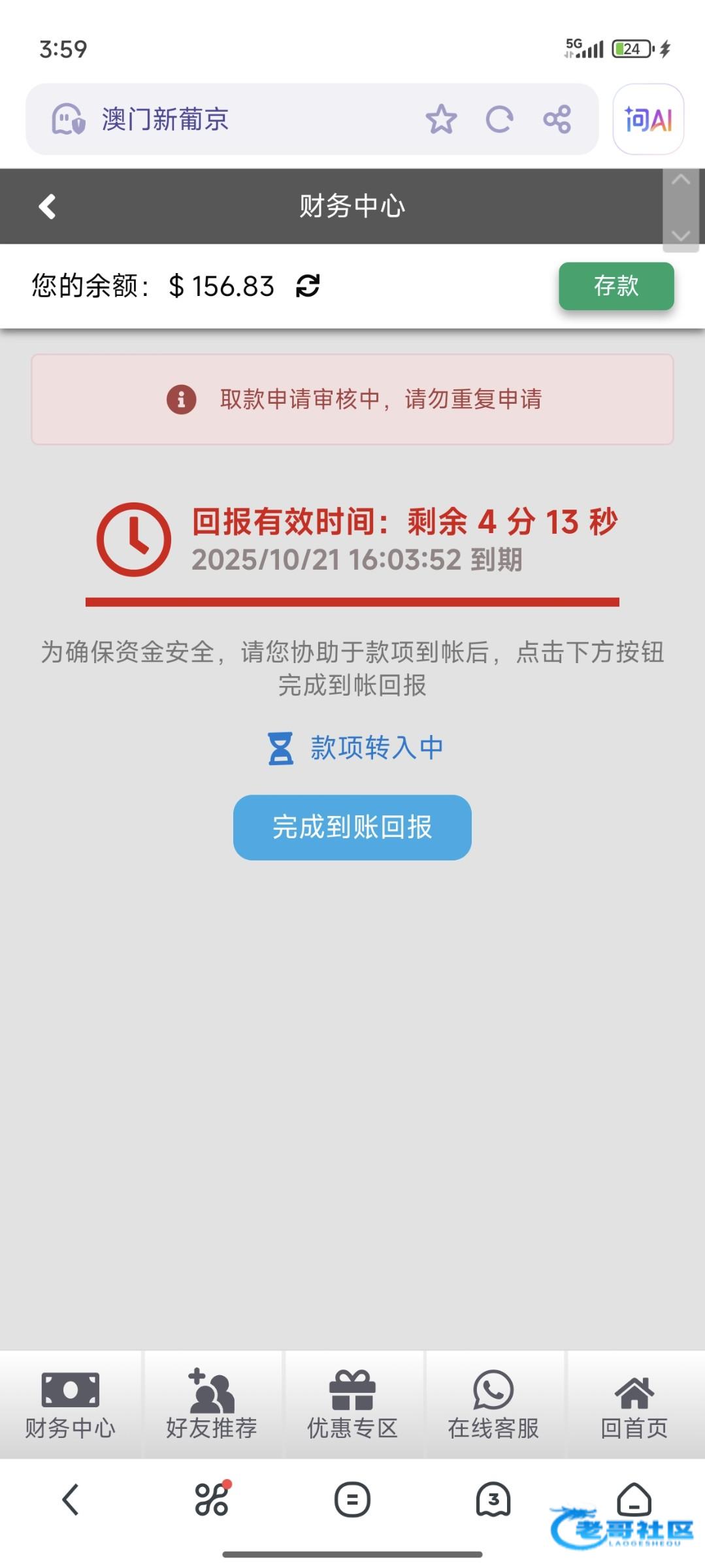The width and height of the screenshot is (705, 1568).
Task: Open the 问AI assistant button
Action: click(x=648, y=120)
